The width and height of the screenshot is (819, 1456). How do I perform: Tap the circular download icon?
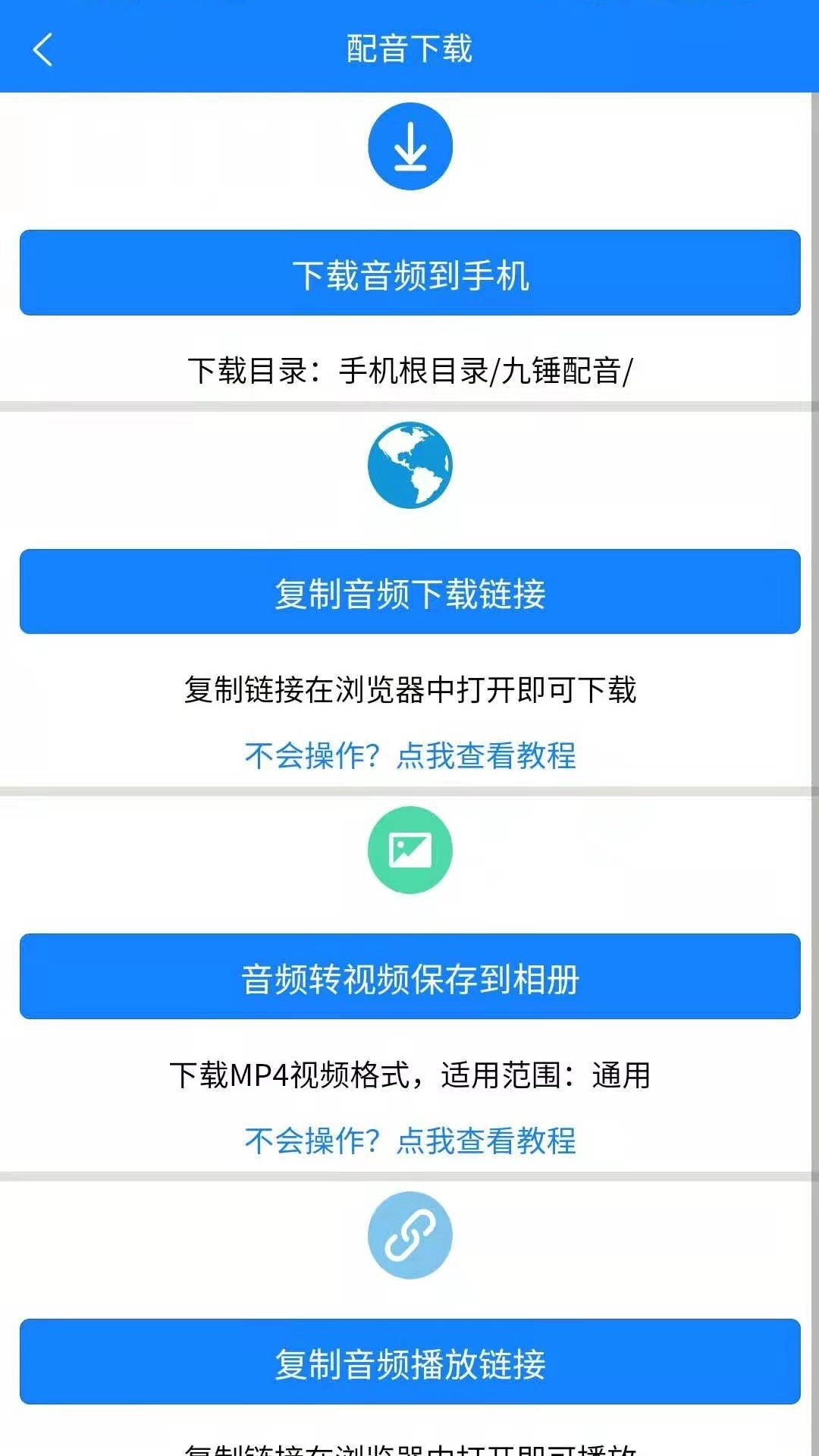click(409, 146)
